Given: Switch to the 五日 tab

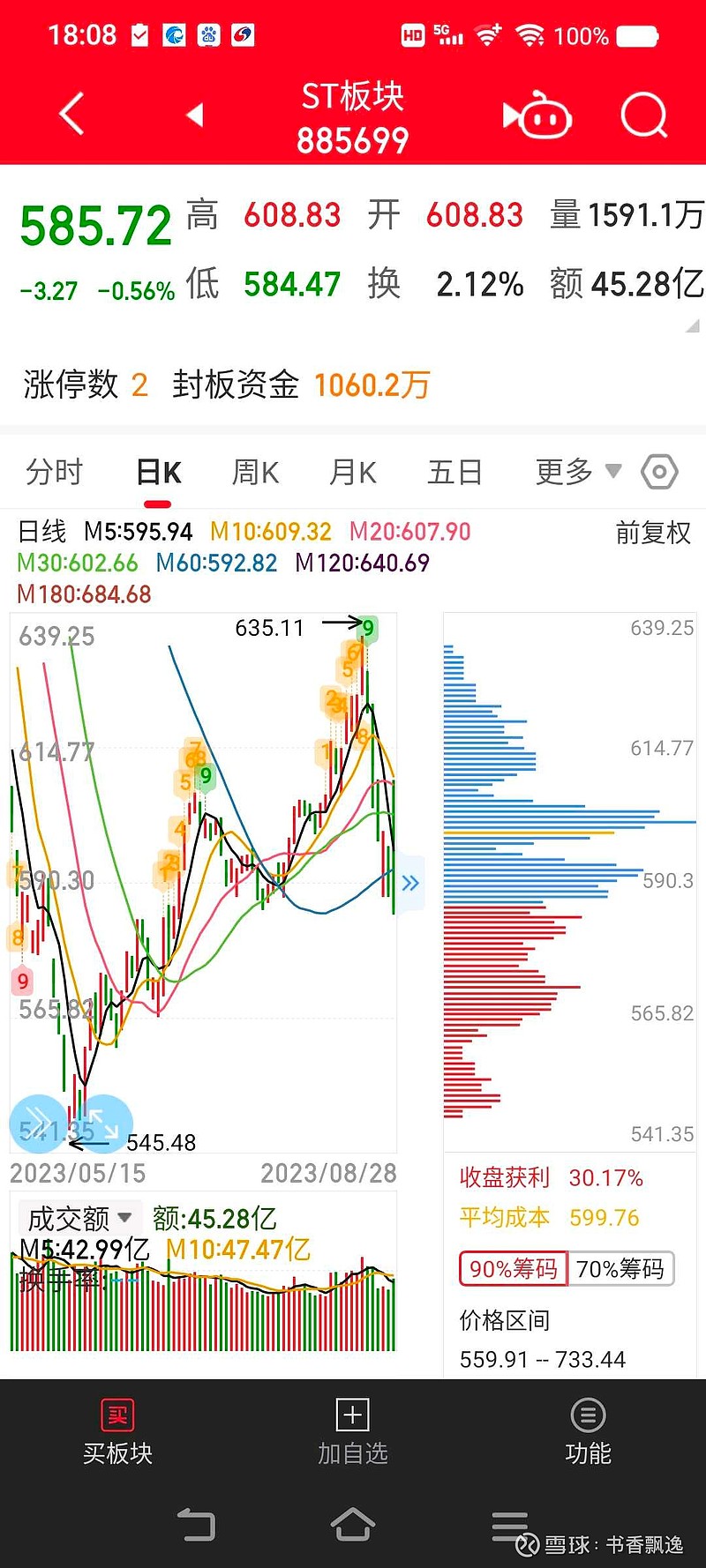Looking at the screenshot, I should click(x=454, y=472).
